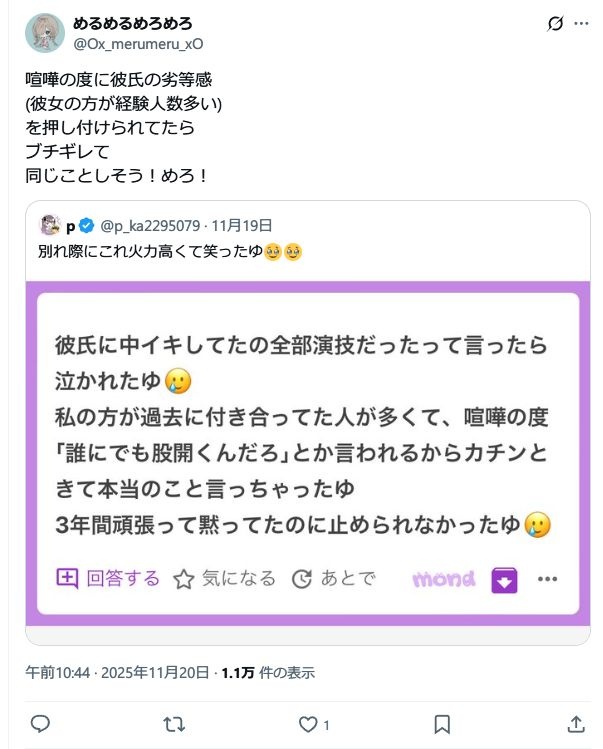Open the post timestamp 午前10:44 link

pos(55,673)
